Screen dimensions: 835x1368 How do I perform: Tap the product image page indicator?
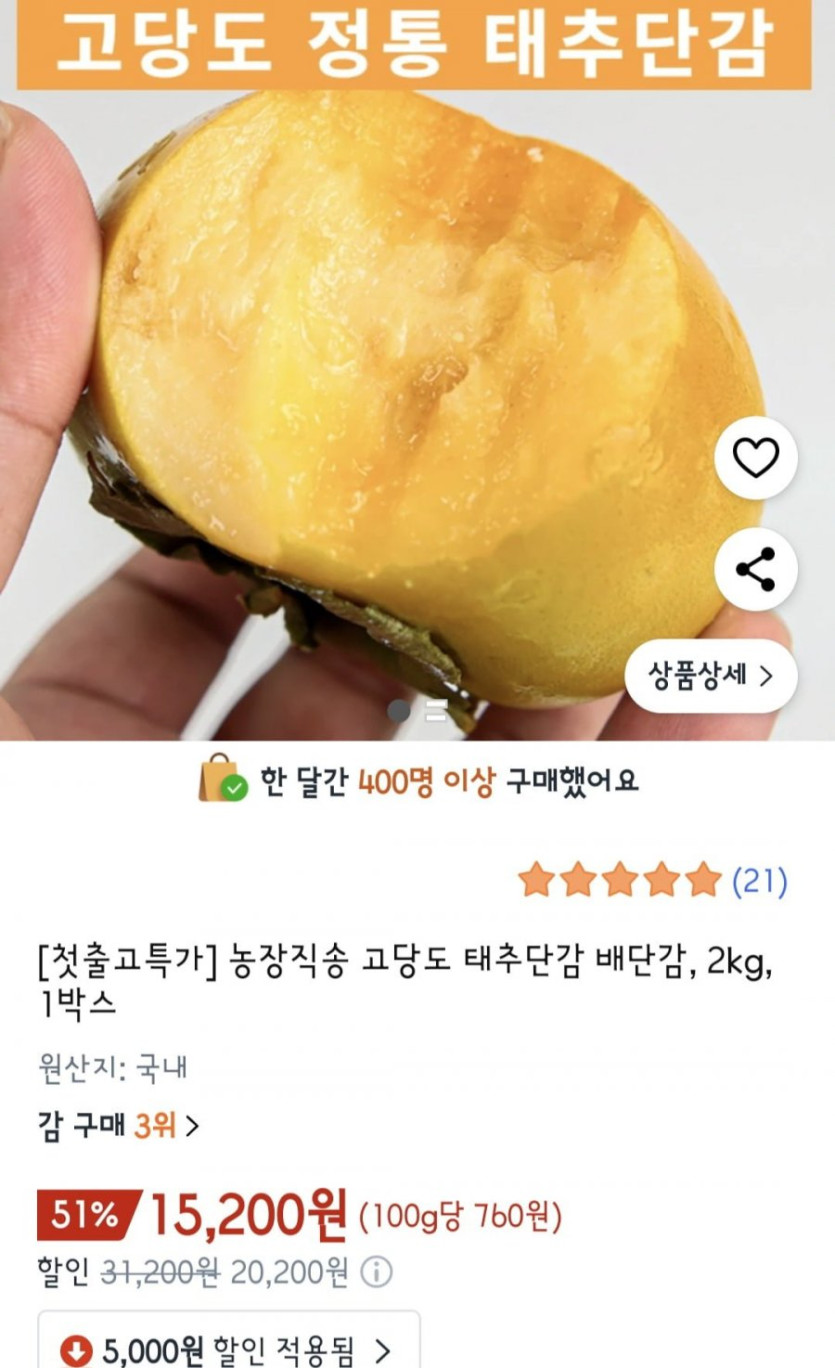[418, 711]
